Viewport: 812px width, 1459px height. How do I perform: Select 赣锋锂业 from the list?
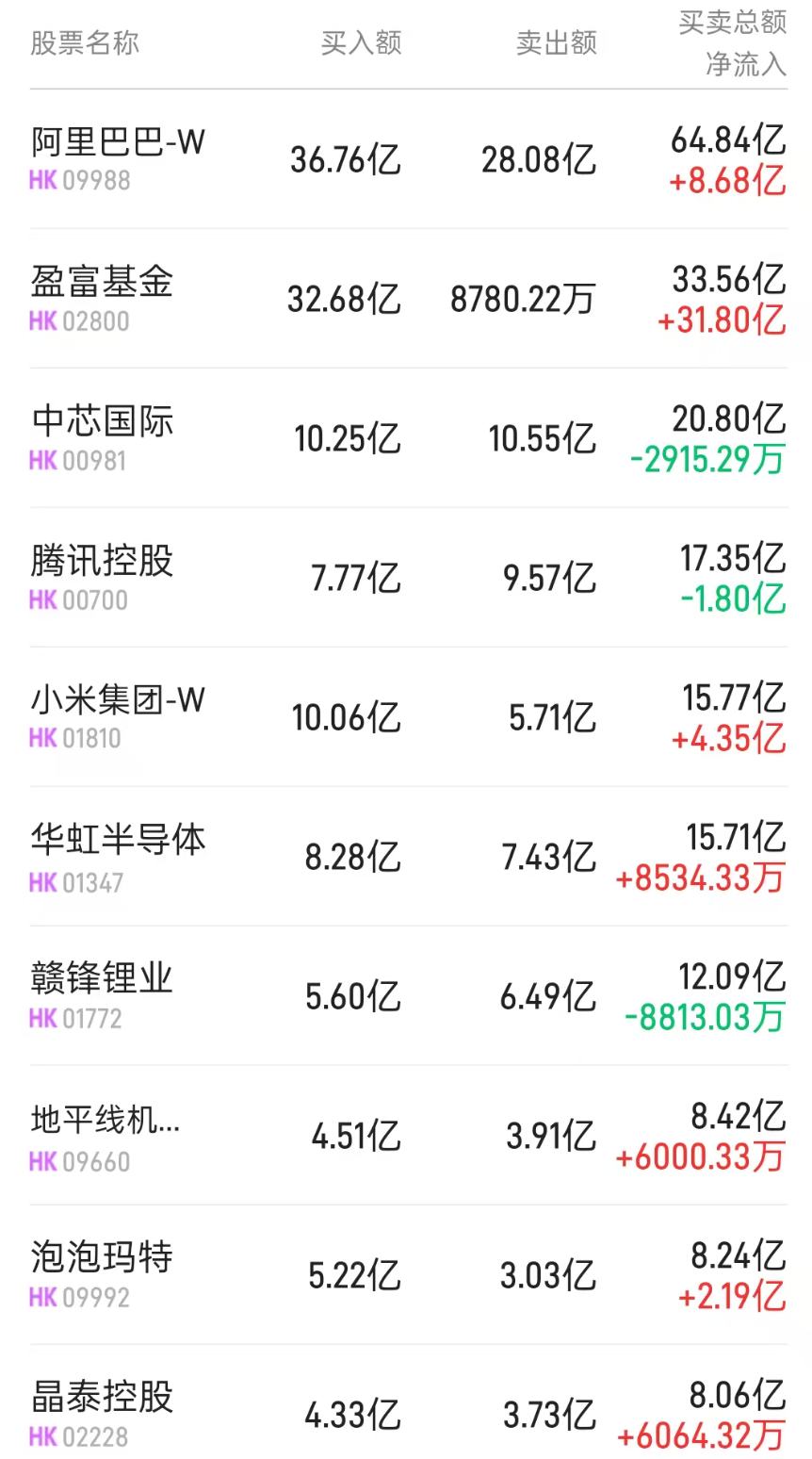pyautogui.click(x=99, y=978)
